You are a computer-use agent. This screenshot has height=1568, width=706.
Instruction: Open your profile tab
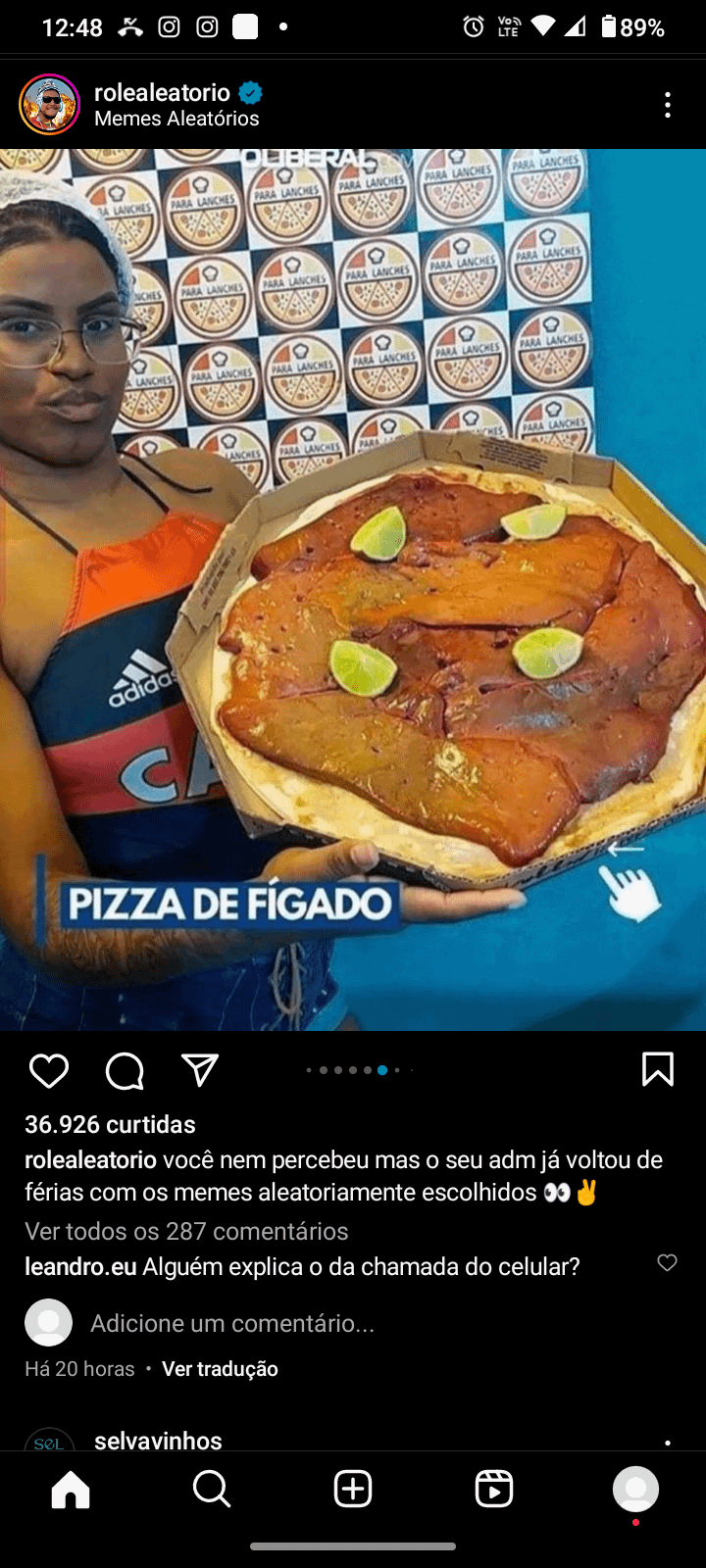pos(635,1490)
